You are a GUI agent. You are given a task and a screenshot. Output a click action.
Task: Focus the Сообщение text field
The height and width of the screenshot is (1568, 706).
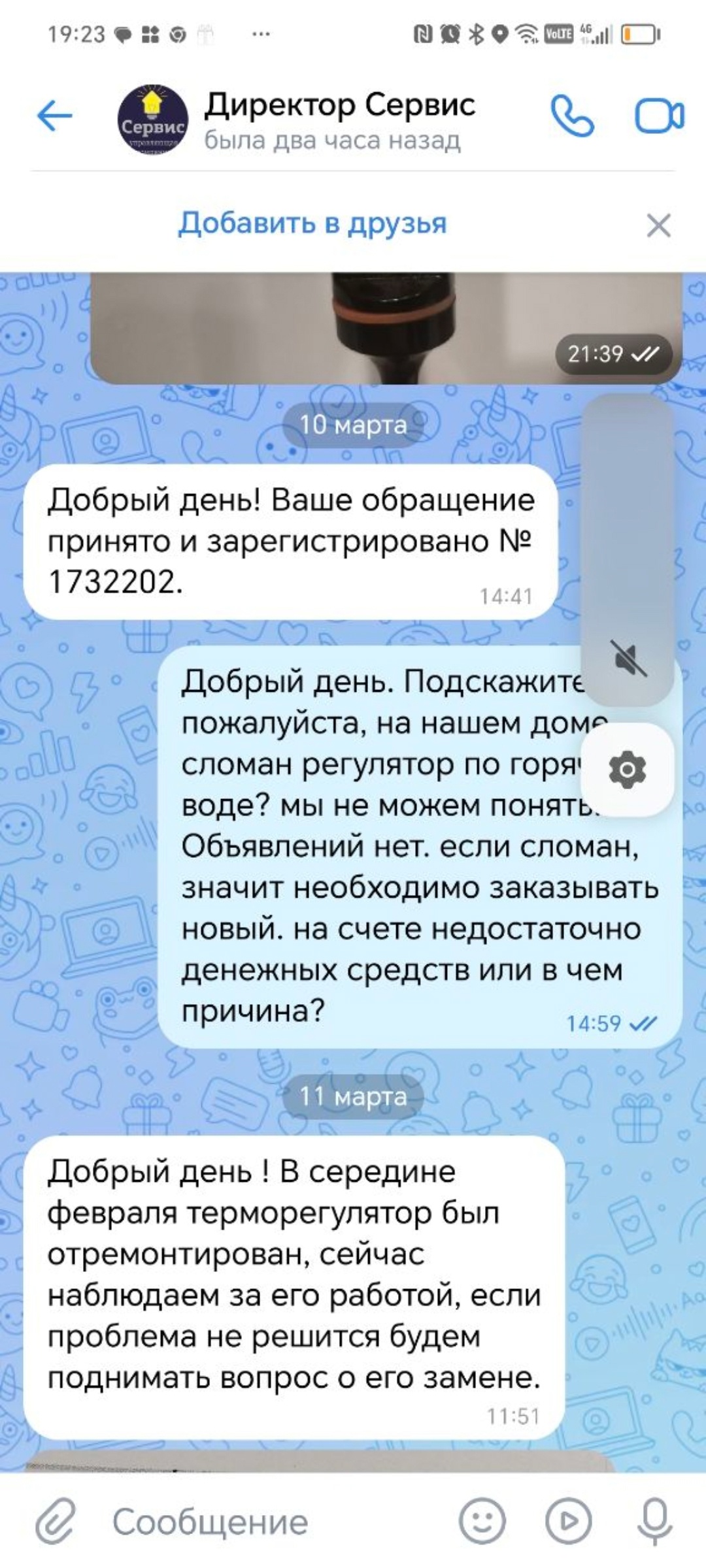coord(275,1522)
